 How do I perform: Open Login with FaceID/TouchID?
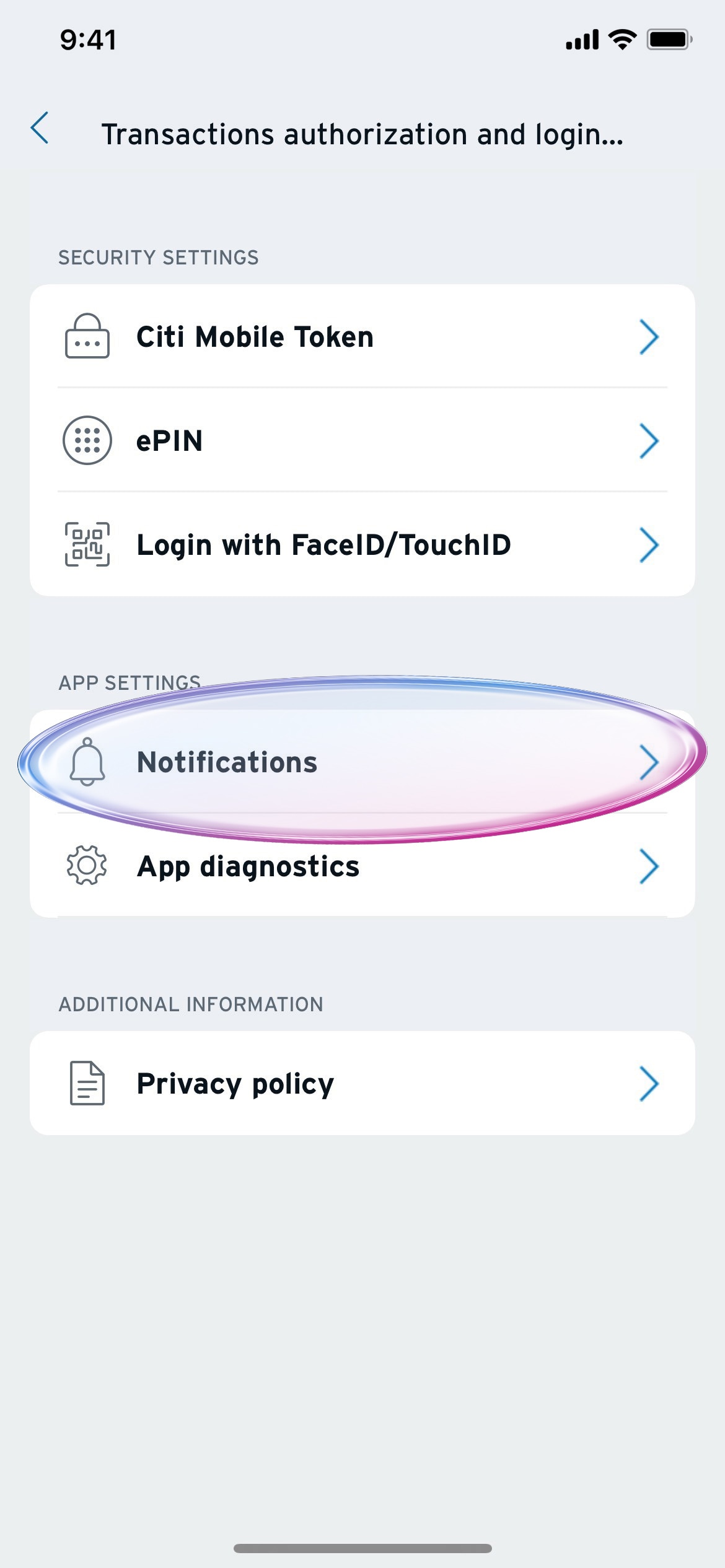(x=362, y=544)
